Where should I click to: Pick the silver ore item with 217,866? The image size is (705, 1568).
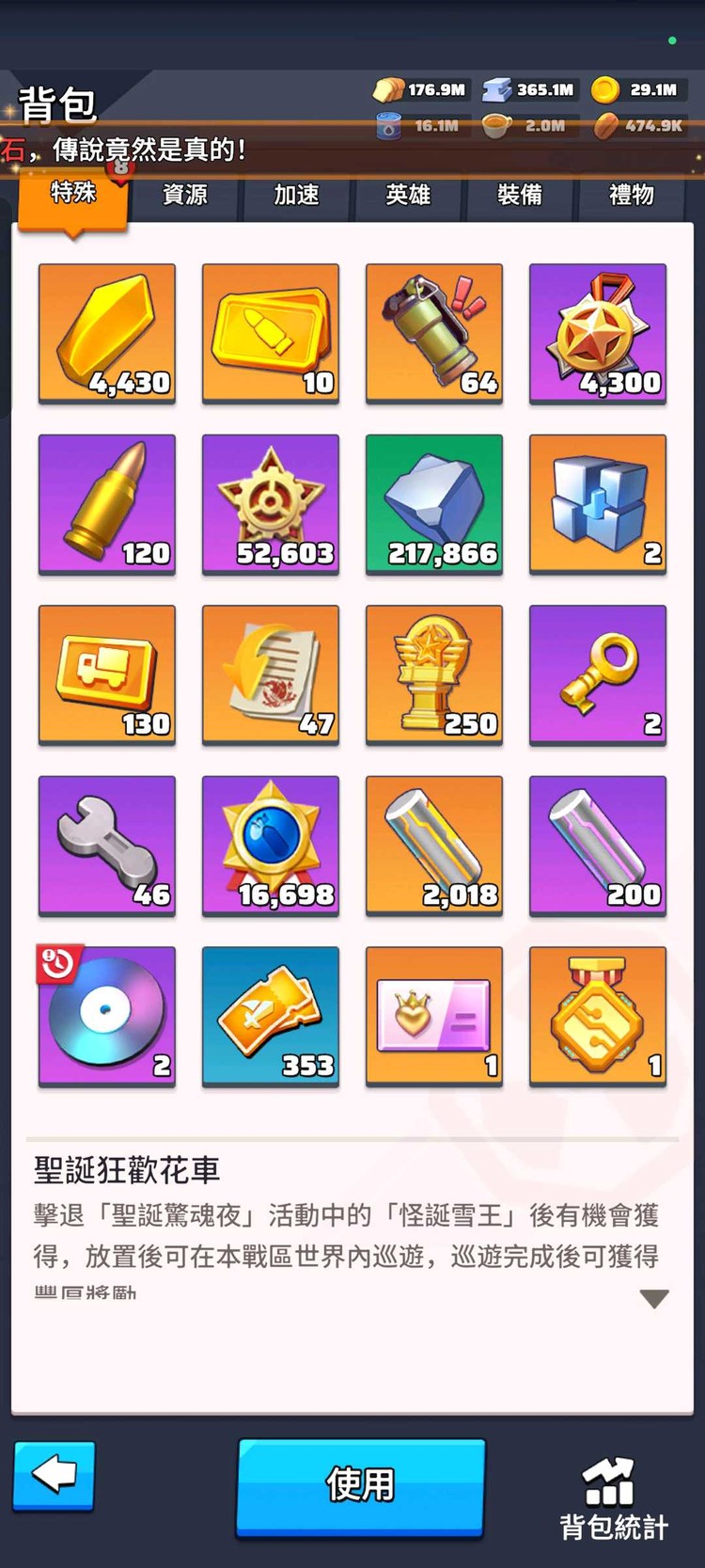(434, 504)
